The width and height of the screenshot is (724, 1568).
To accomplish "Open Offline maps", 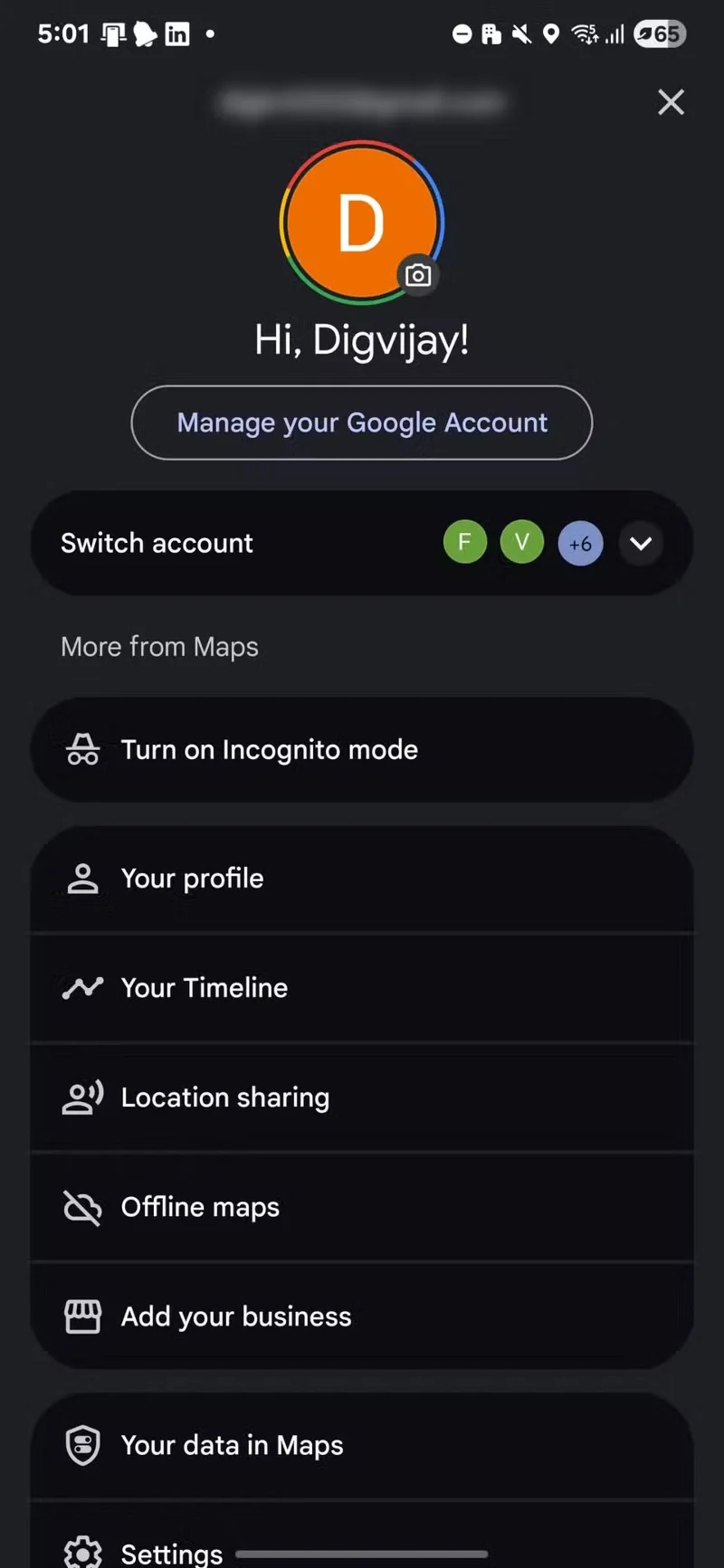I will [362, 1207].
